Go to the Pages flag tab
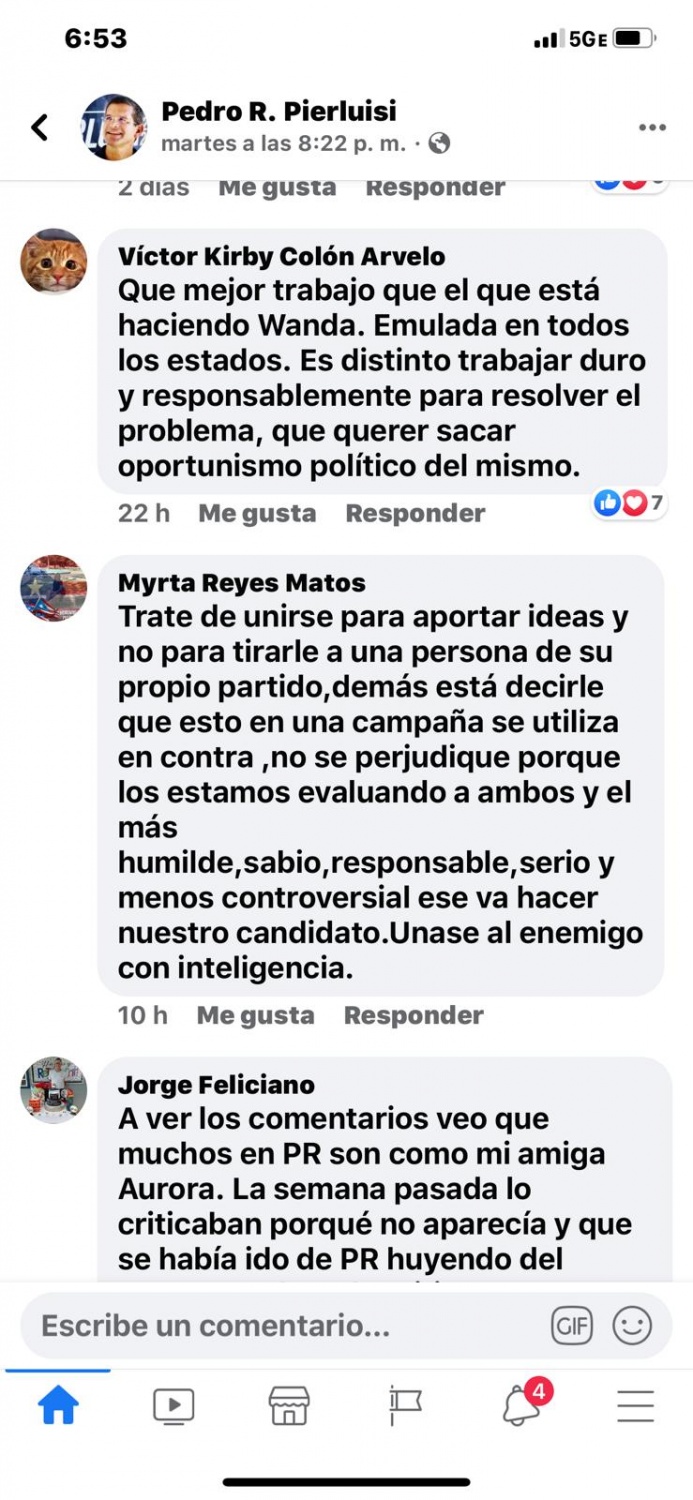This screenshot has height=1500, width=693. pos(405,1406)
